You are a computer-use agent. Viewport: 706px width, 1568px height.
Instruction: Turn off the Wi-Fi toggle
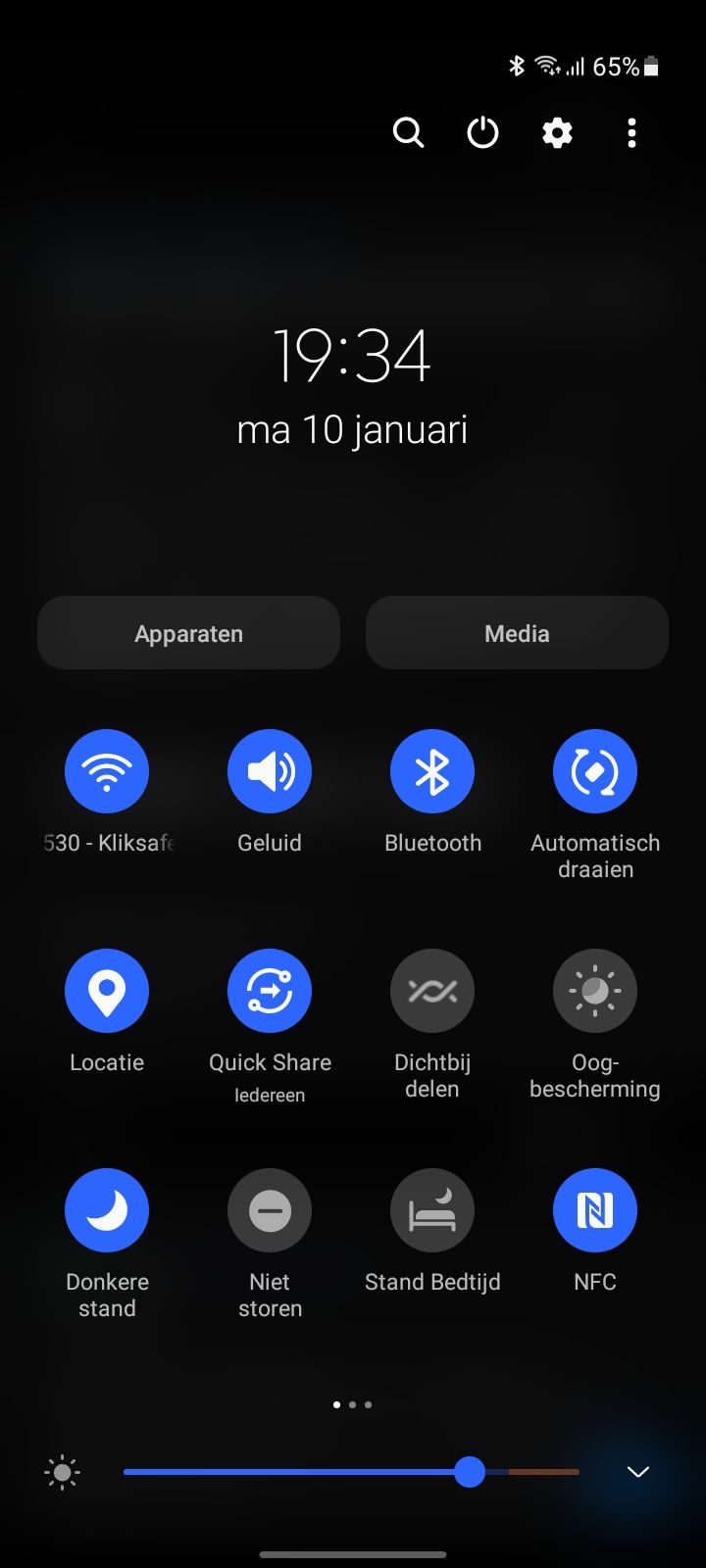pyautogui.click(x=107, y=772)
